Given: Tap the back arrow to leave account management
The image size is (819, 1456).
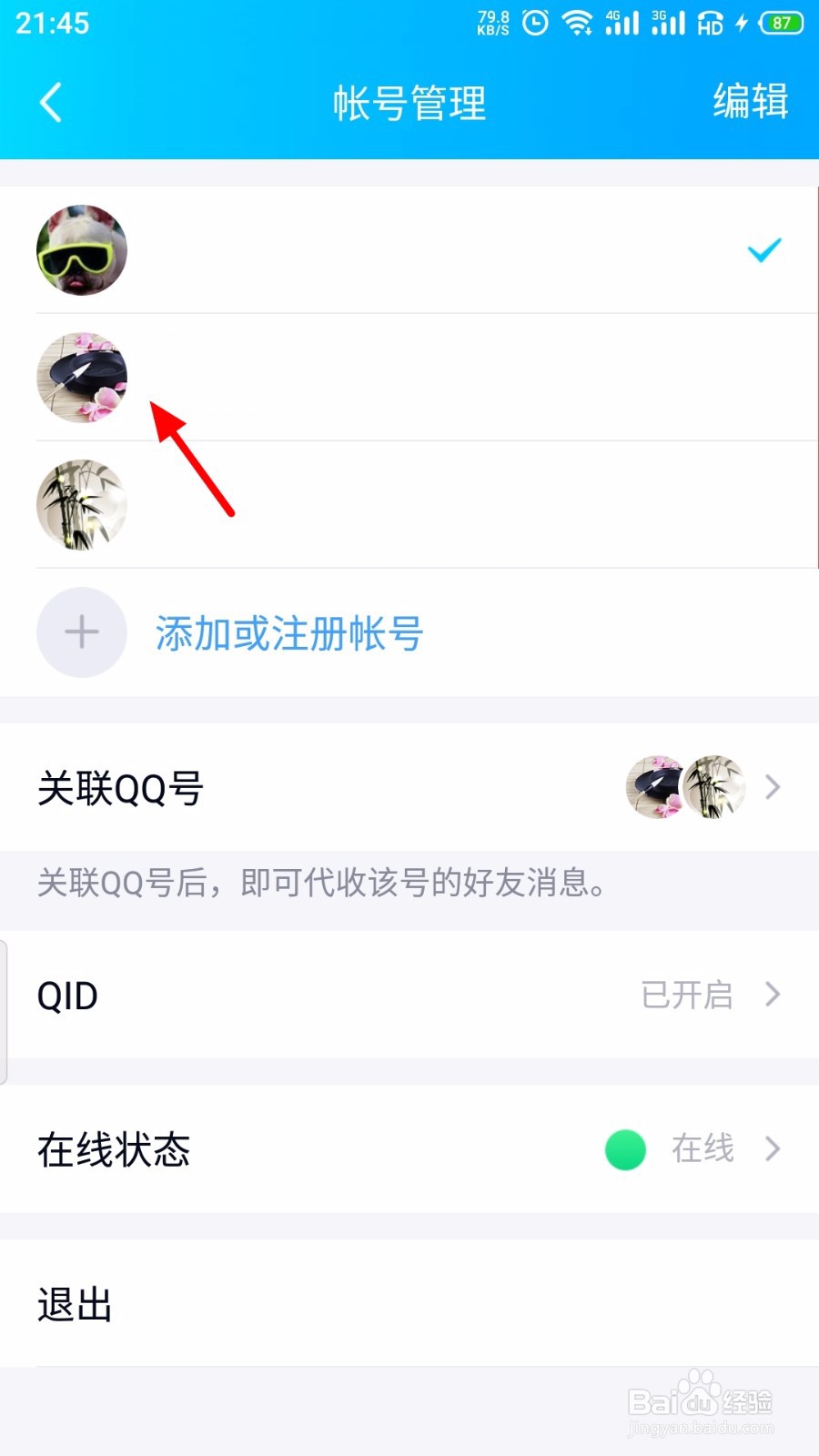Looking at the screenshot, I should tap(50, 103).
